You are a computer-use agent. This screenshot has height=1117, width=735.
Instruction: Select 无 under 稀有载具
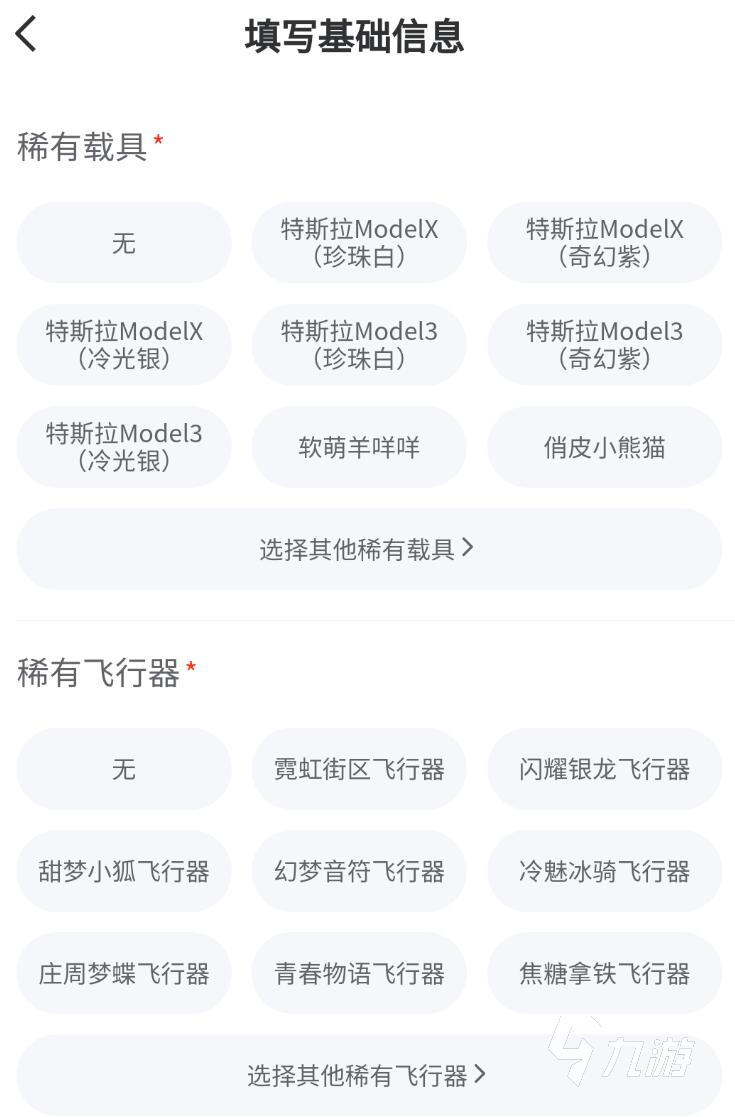click(x=124, y=243)
